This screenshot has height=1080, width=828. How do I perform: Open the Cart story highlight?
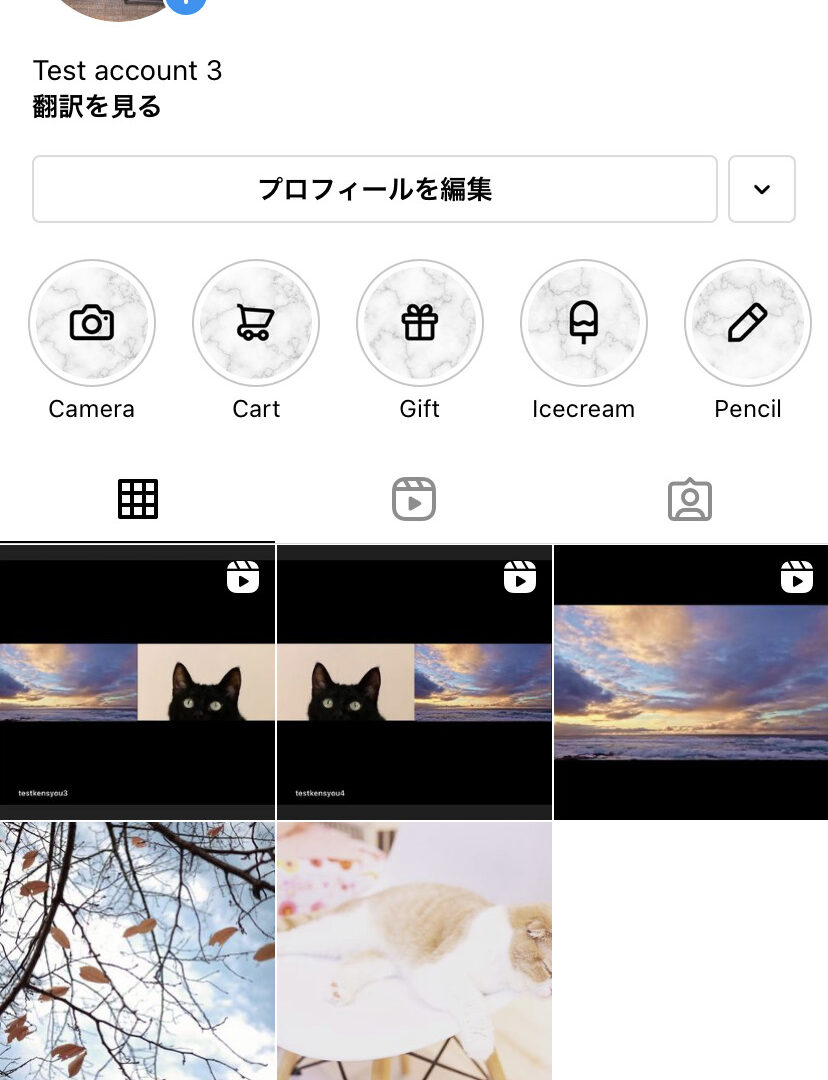256,323
